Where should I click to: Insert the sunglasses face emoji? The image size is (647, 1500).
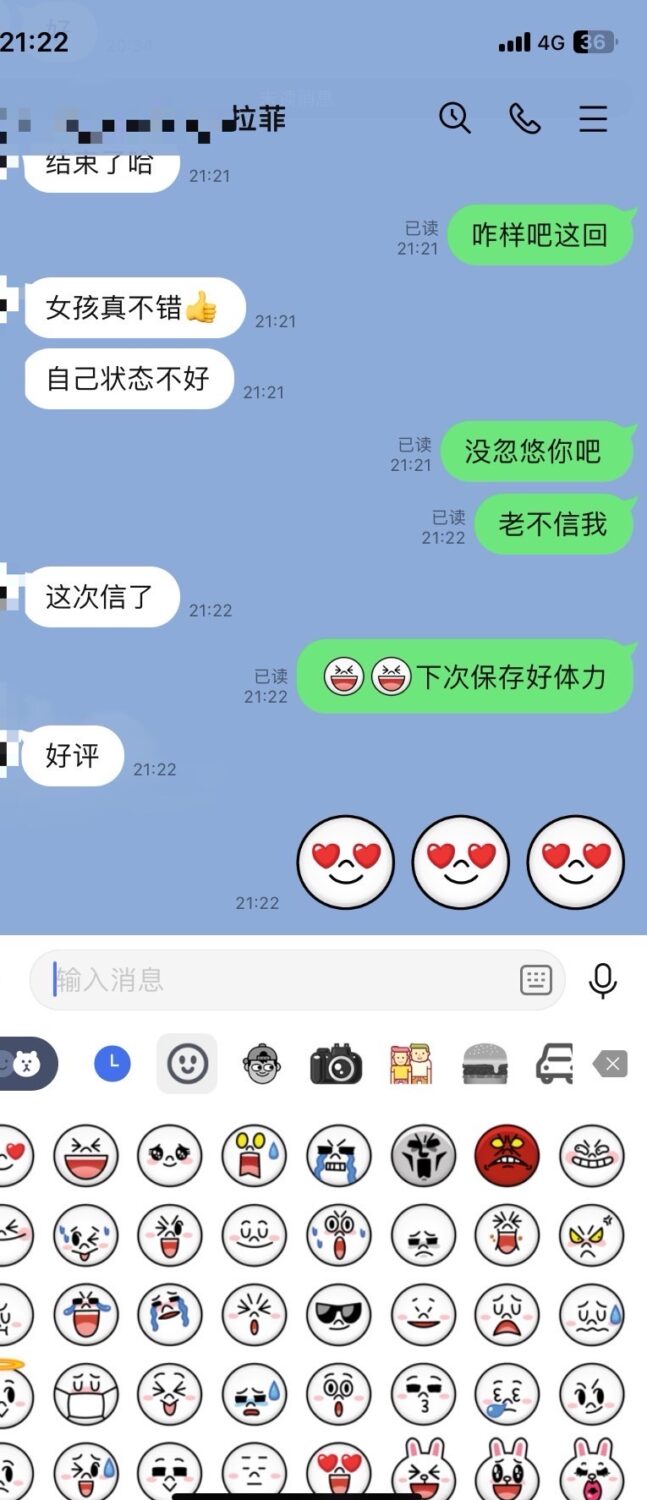click(338, 1315)
